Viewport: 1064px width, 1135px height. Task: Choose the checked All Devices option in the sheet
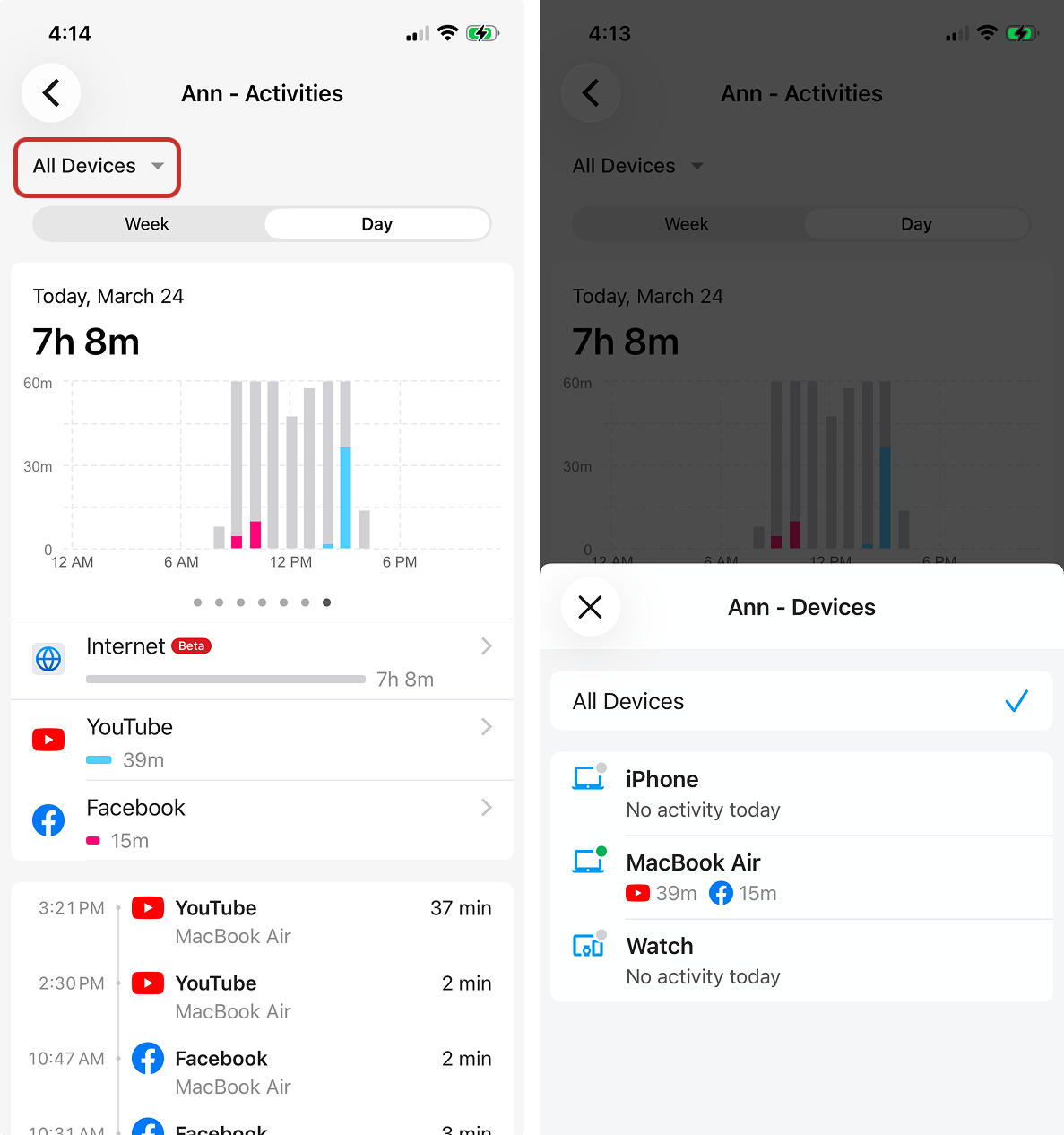[x=800, y=701]
